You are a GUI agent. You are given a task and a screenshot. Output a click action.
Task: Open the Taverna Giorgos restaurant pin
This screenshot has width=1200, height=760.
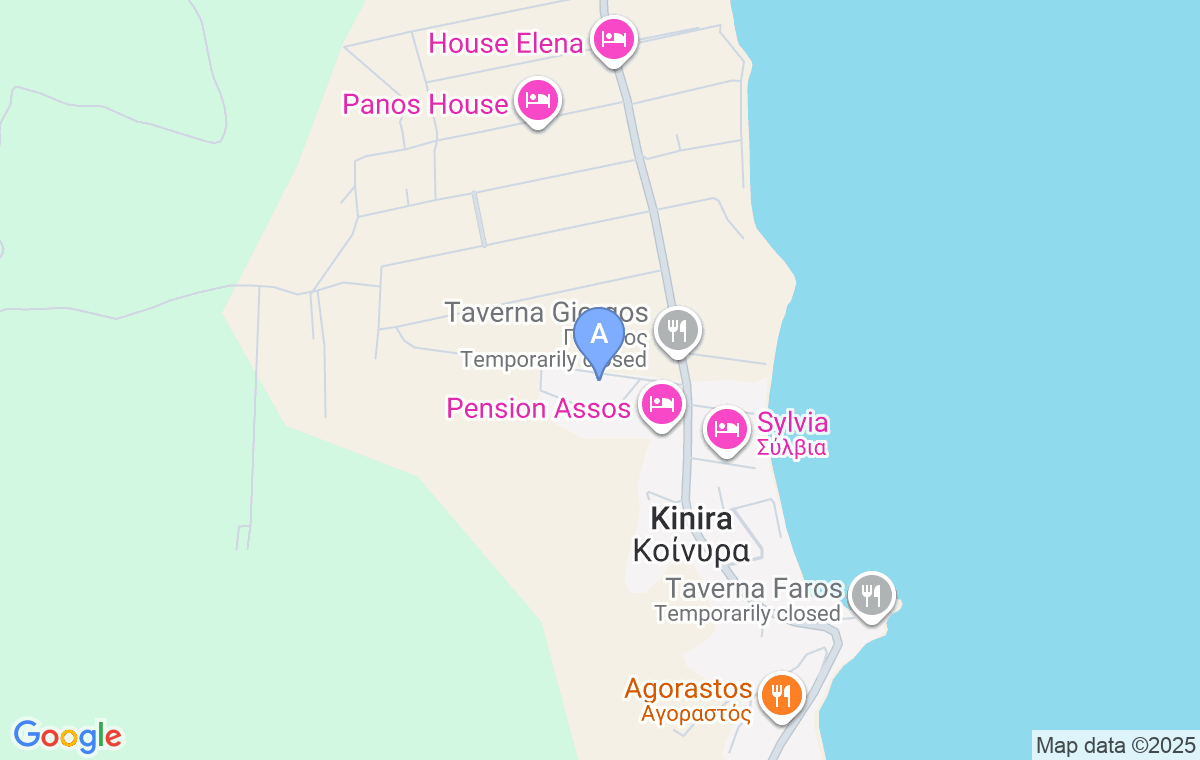(678, 330)
